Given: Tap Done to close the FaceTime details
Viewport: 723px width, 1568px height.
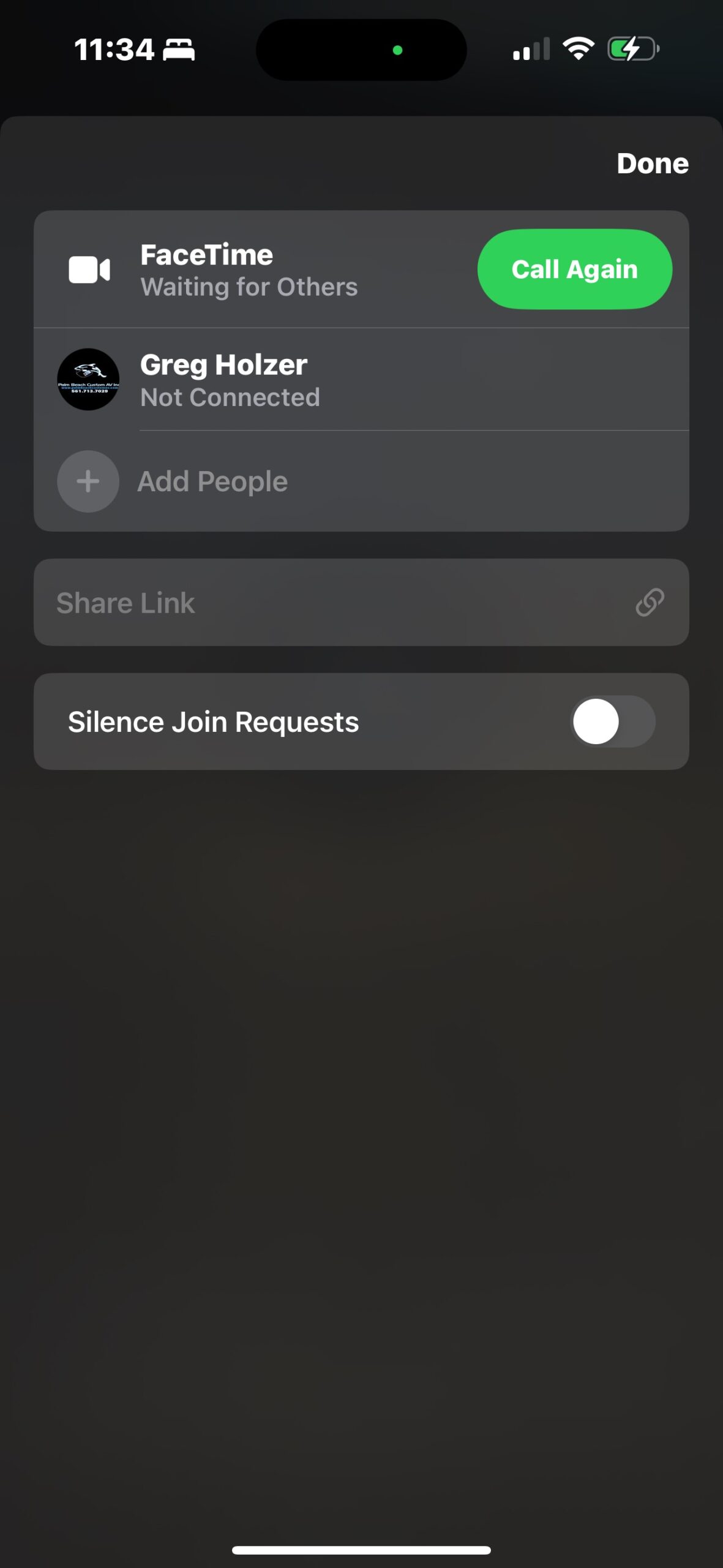Looking at the screenshot, I should 652,164.
